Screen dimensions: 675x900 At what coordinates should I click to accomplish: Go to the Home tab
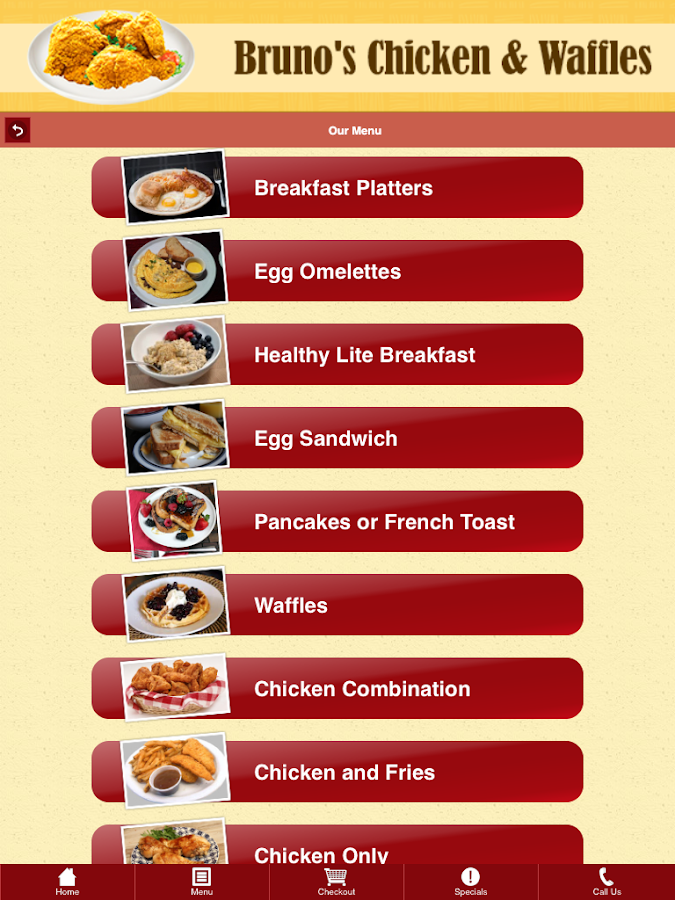[67, 882]
